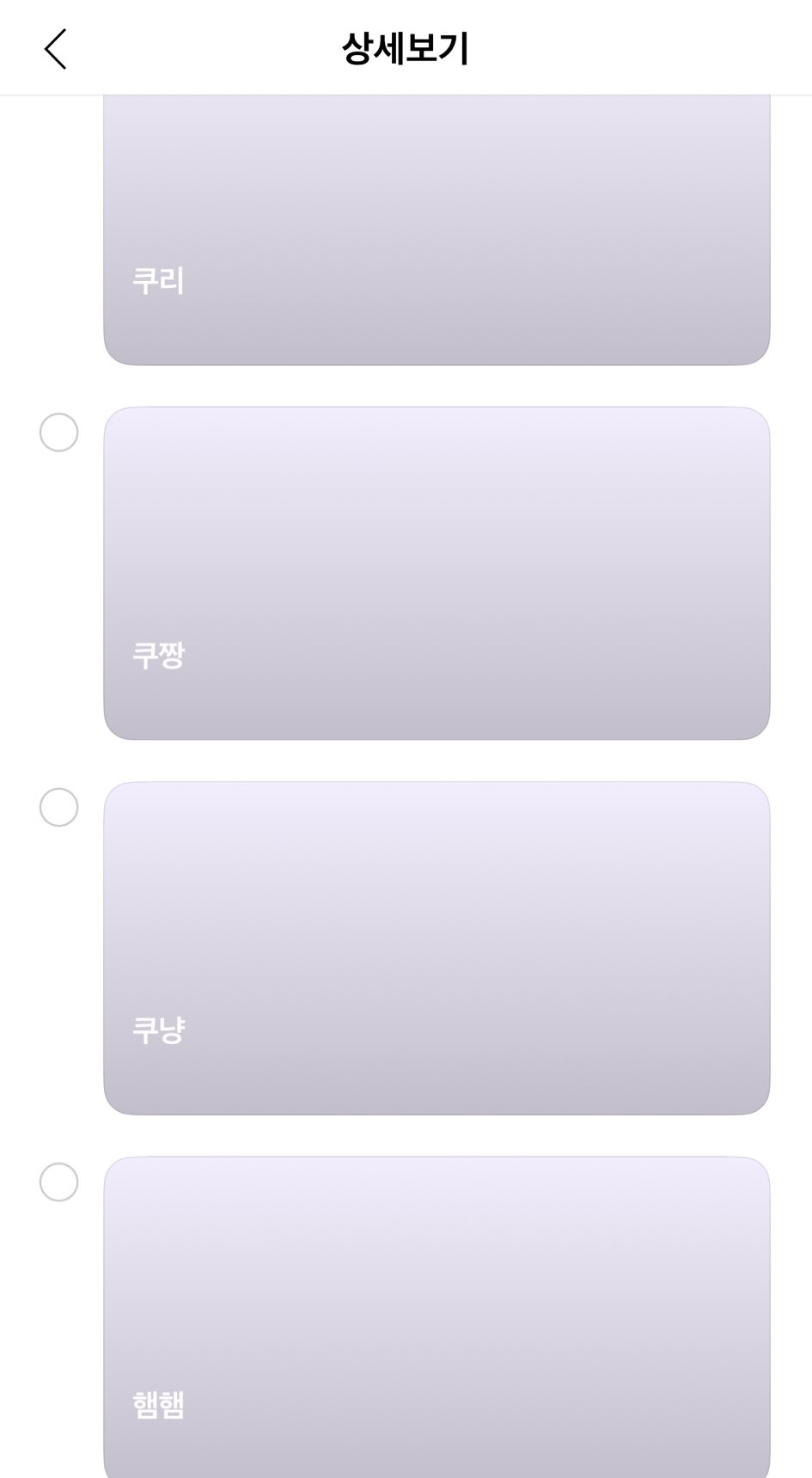Select the radio button for 쿠짱
This screenshot has width=812, height=1478.
pos(59,432)
